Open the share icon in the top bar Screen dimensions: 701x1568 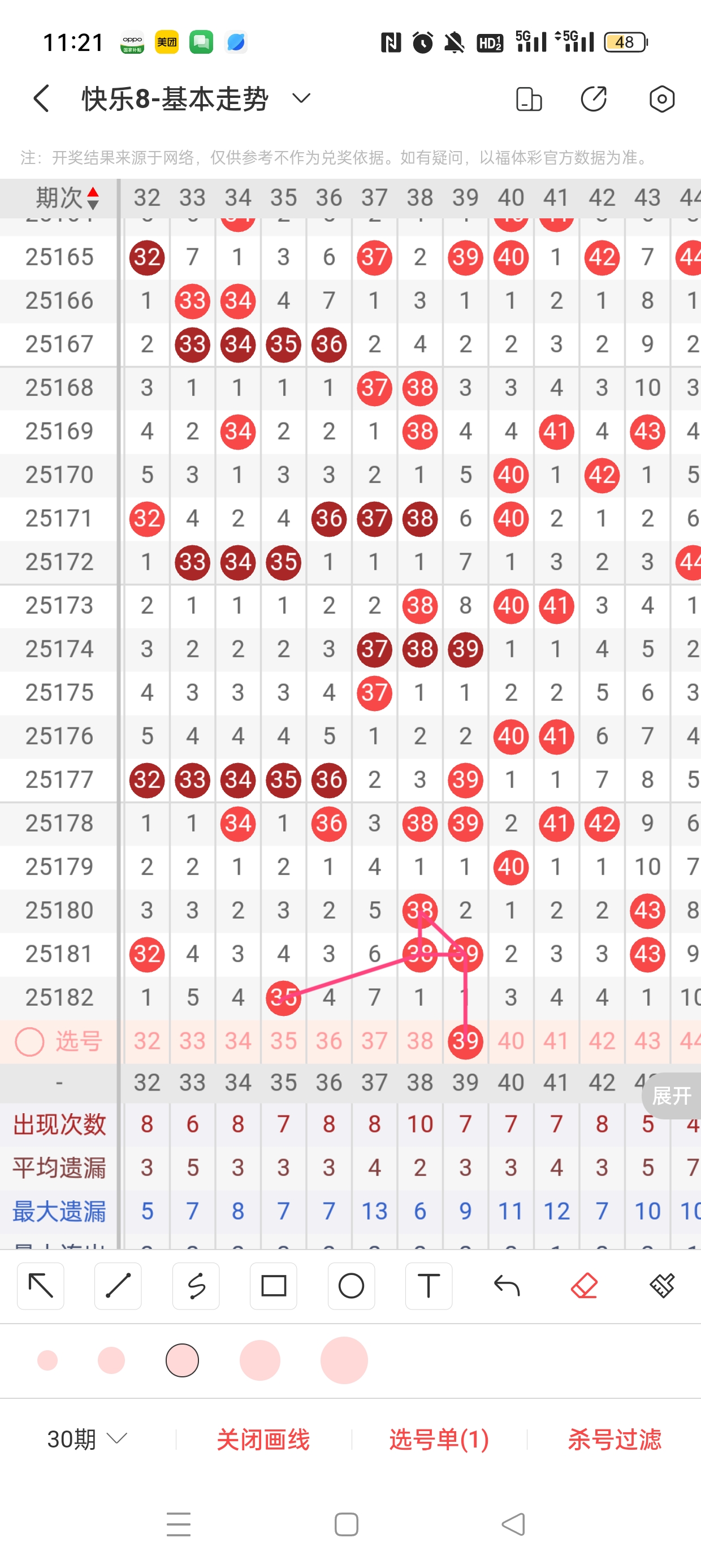point(594,98)
